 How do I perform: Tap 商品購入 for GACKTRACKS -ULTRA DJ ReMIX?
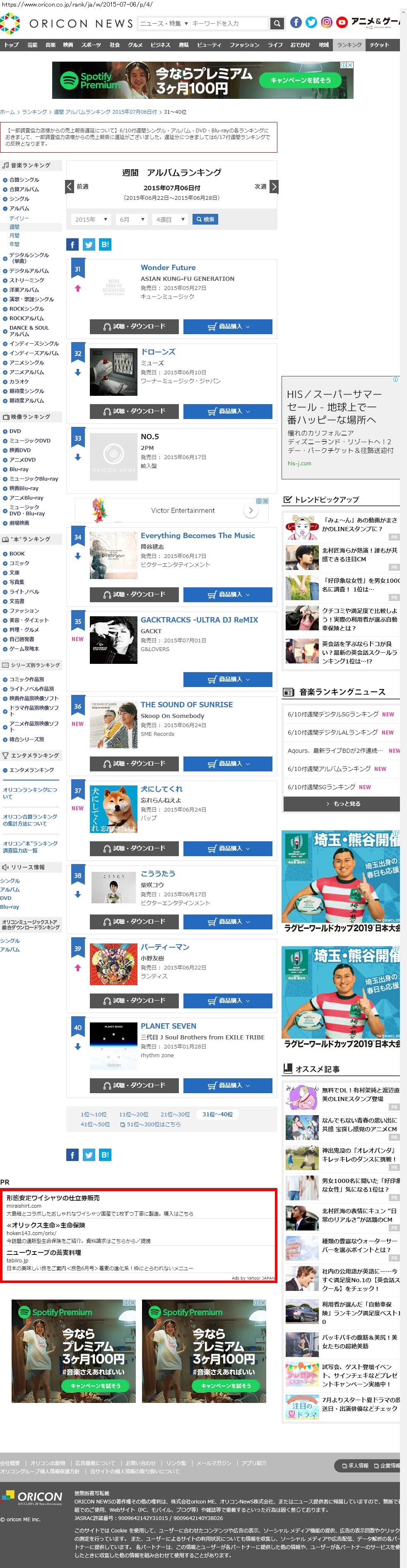point(228,679)
